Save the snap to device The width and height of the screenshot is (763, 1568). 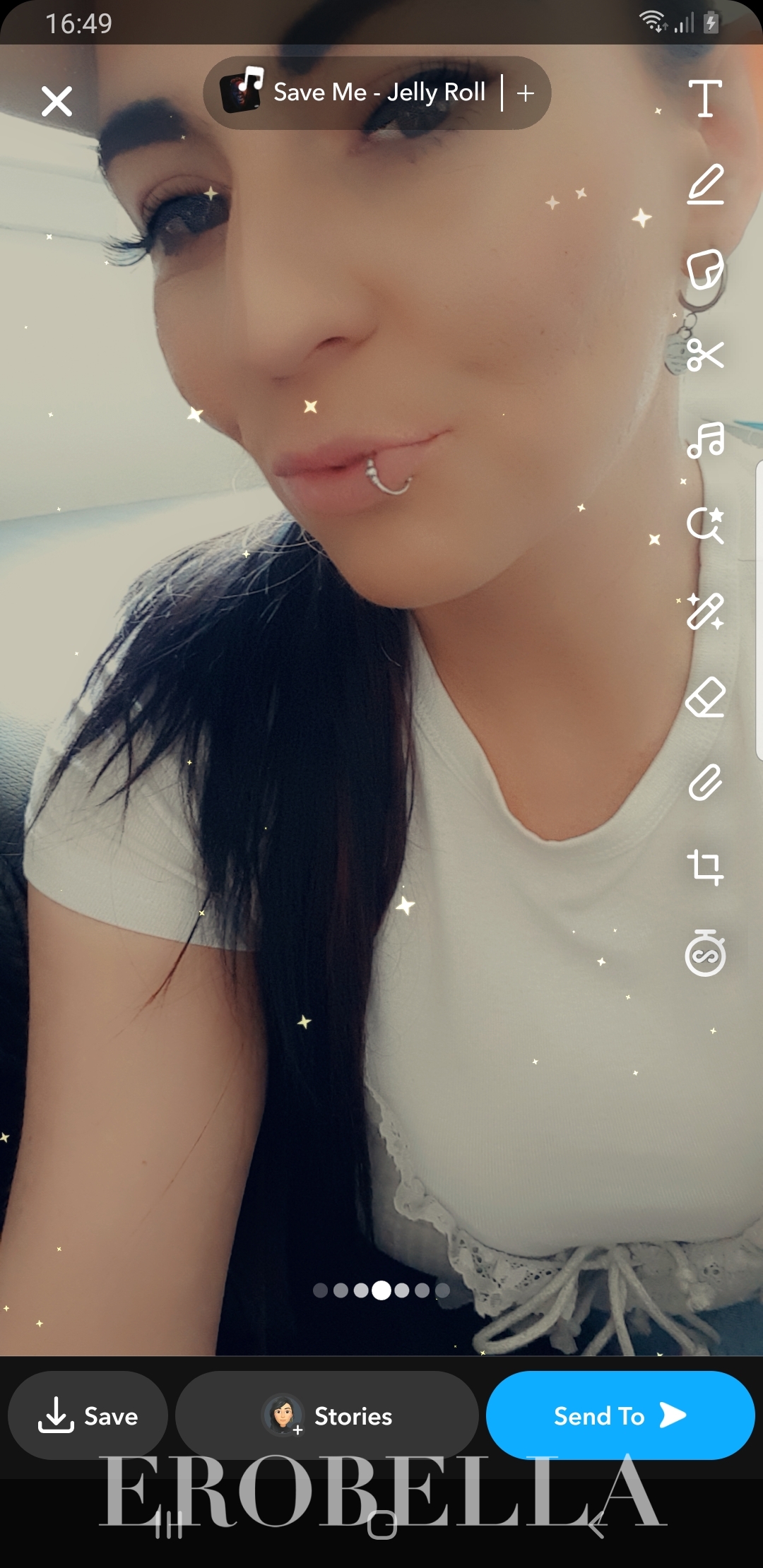coord(88,1415)
